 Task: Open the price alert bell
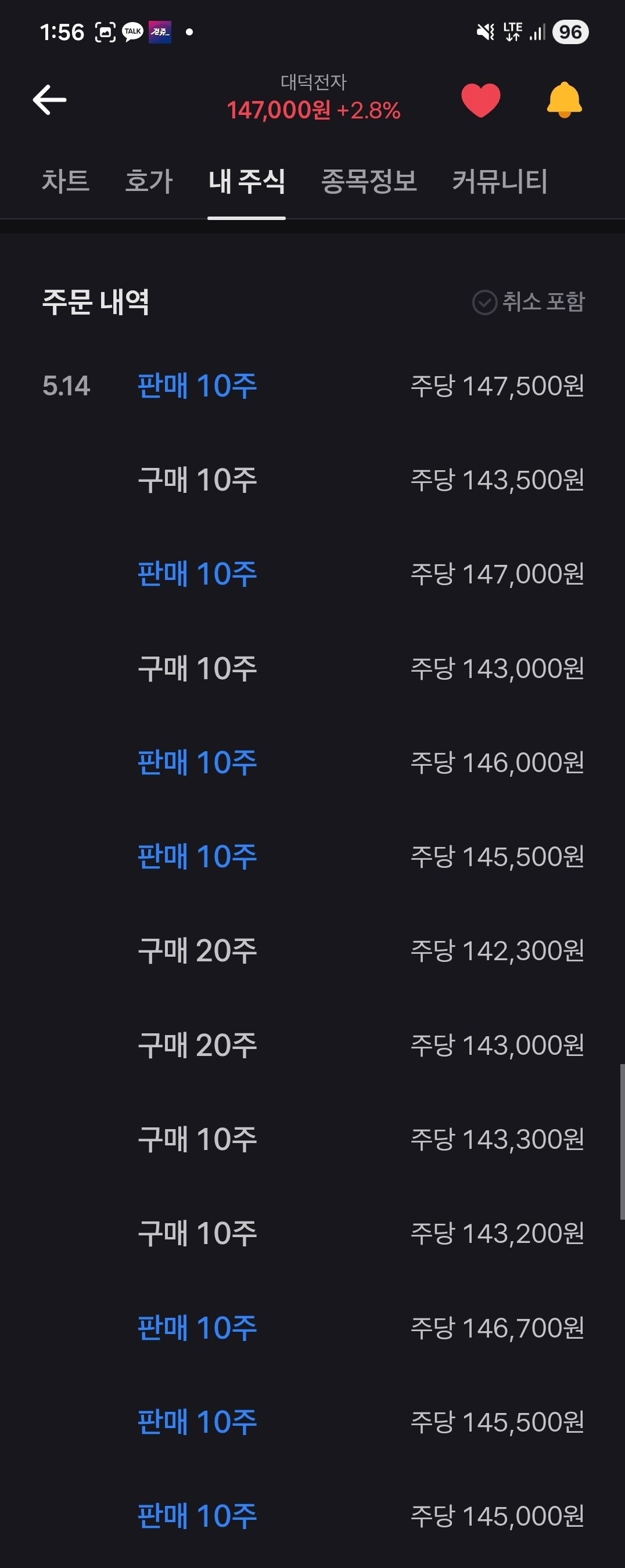(564, 100)
